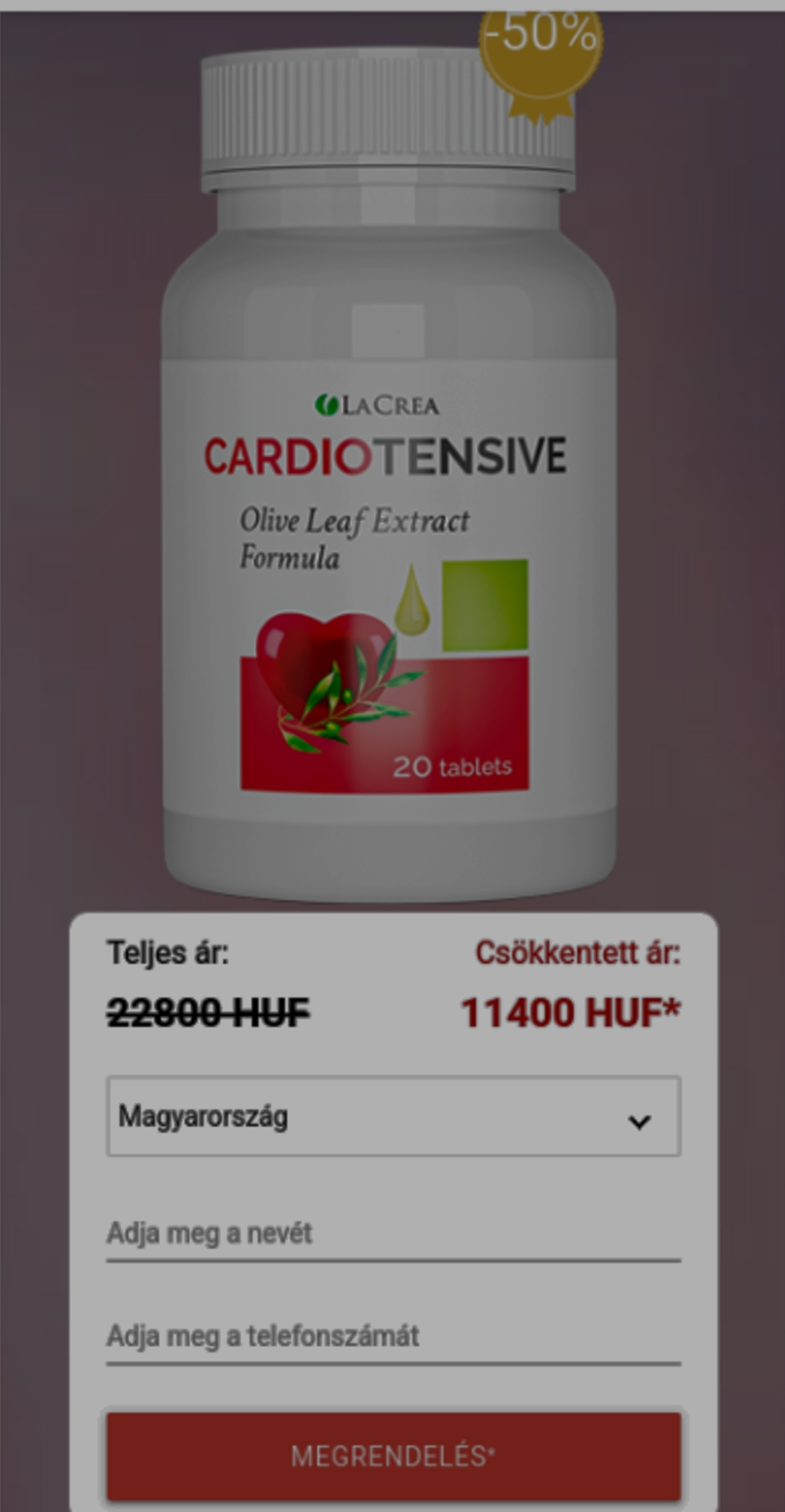This screenshot has height=1512, width=785.
Task: Focus the 'Adja meg a nevét' field
Action: point(393,1234)
